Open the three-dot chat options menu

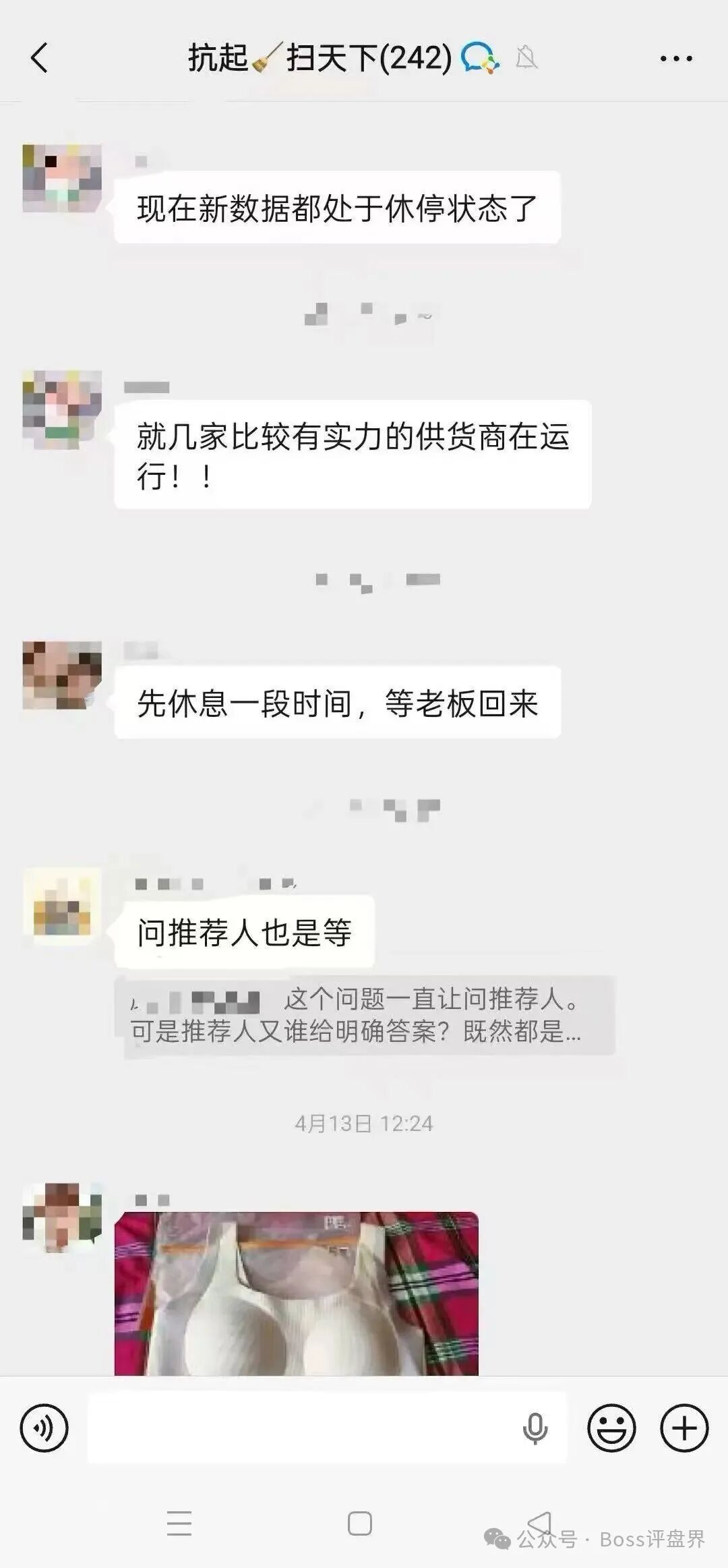675,59
